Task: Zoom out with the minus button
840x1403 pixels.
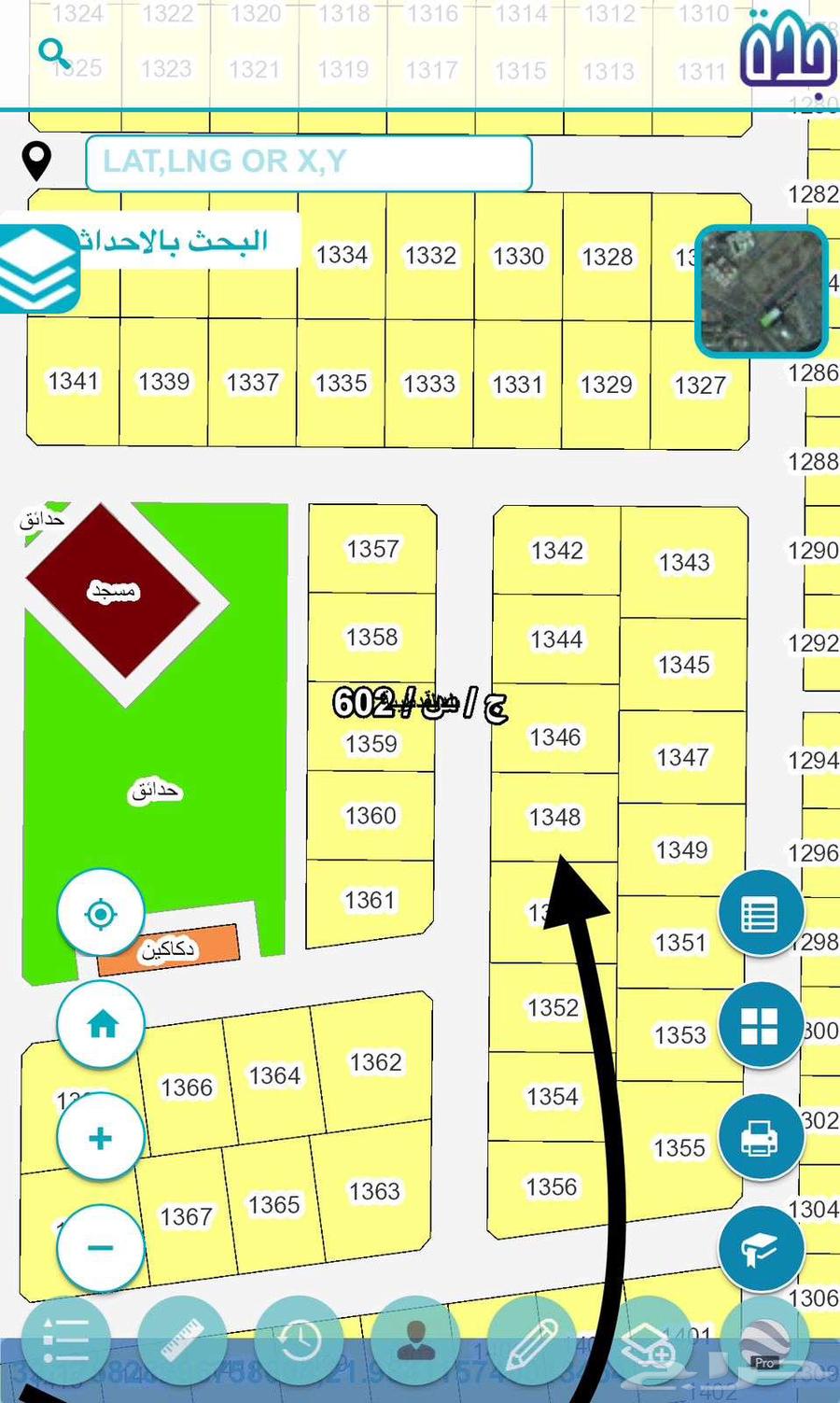Action: [101, 1247]
